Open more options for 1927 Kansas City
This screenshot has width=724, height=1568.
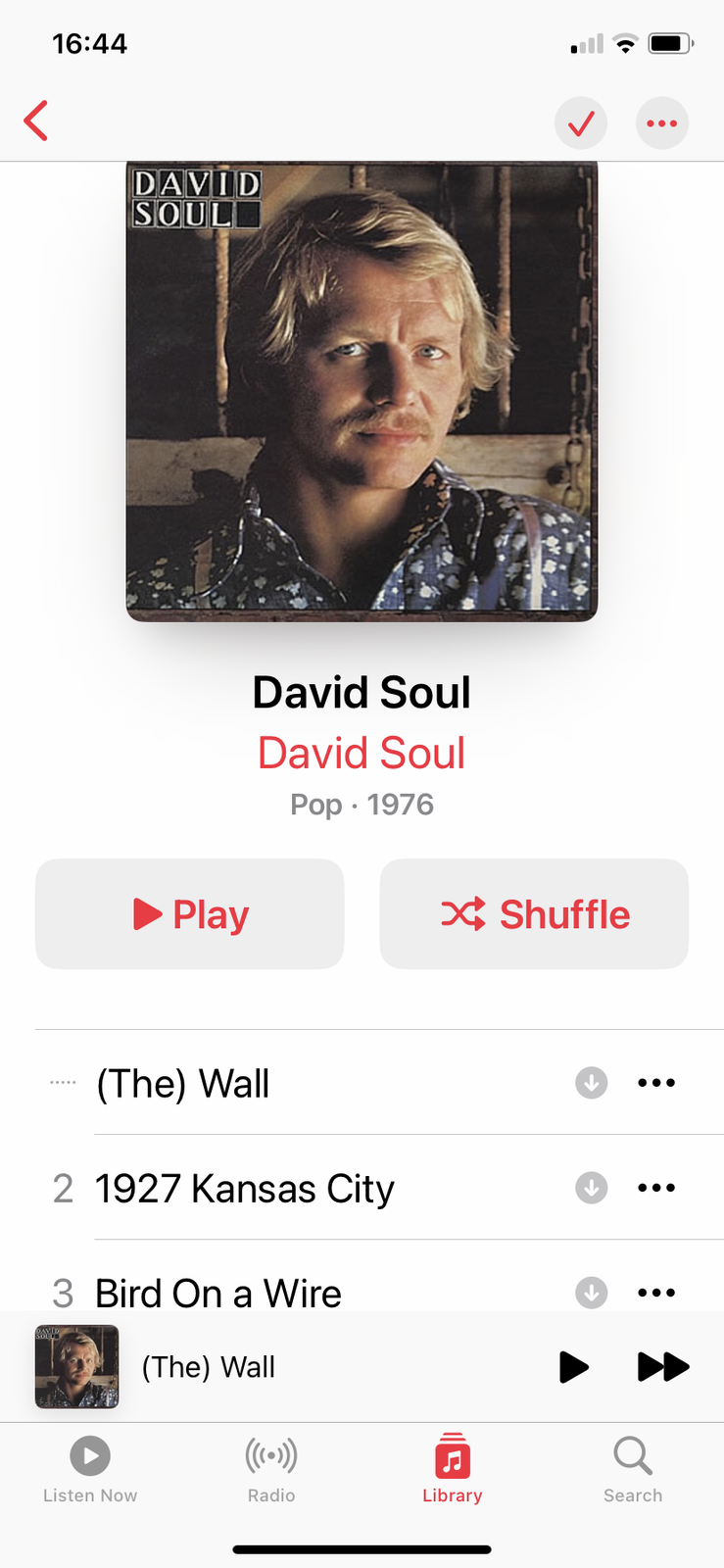tap(656, 1188)
